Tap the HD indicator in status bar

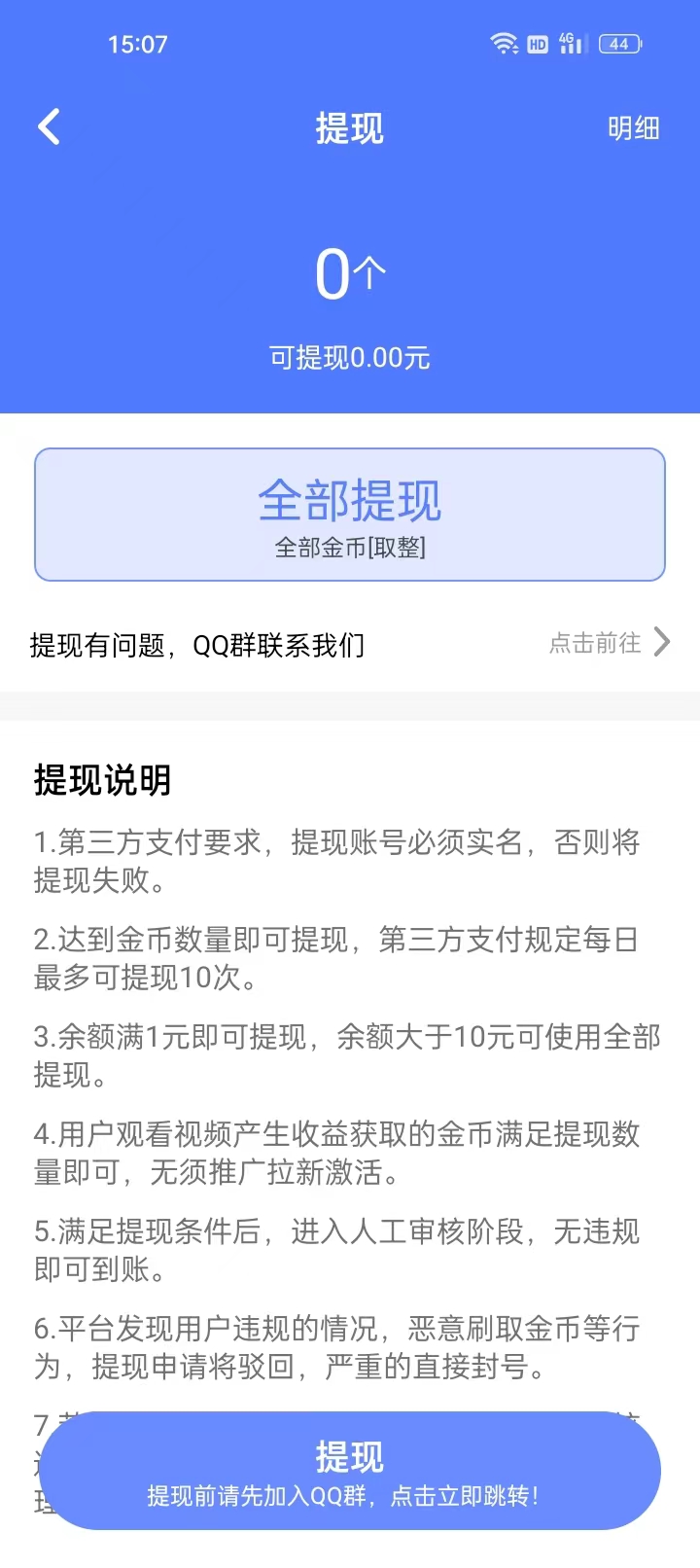[537, 44]
